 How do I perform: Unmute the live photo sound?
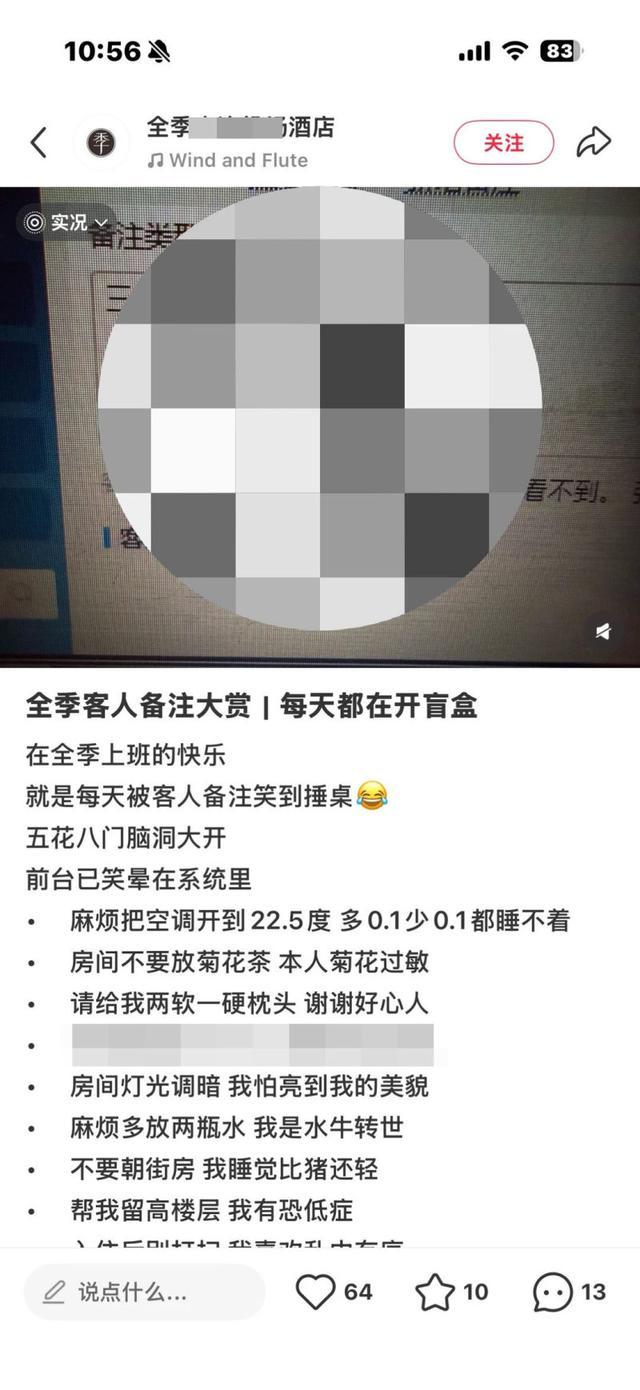point(602,631)
